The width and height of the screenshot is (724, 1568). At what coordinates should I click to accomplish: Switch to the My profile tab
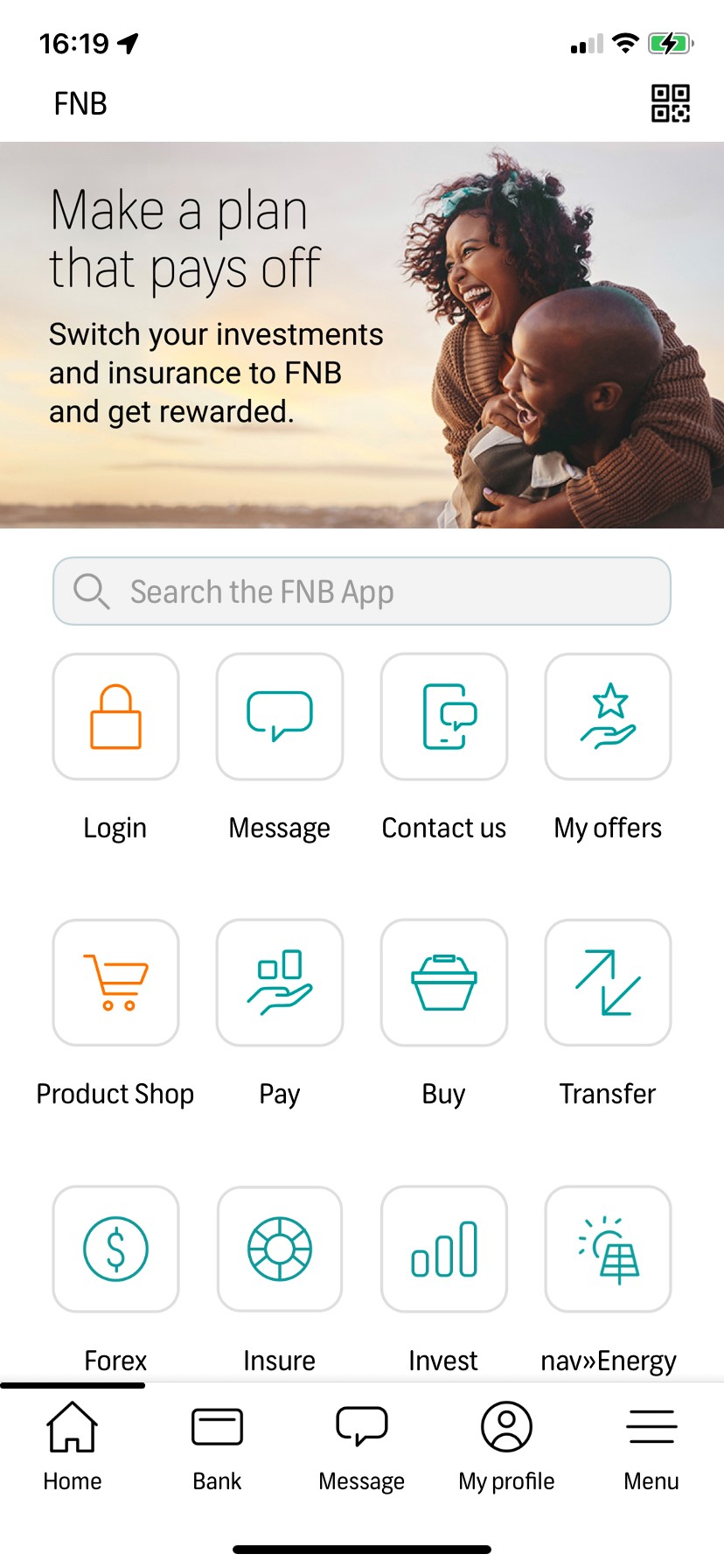coord(506,1445)
